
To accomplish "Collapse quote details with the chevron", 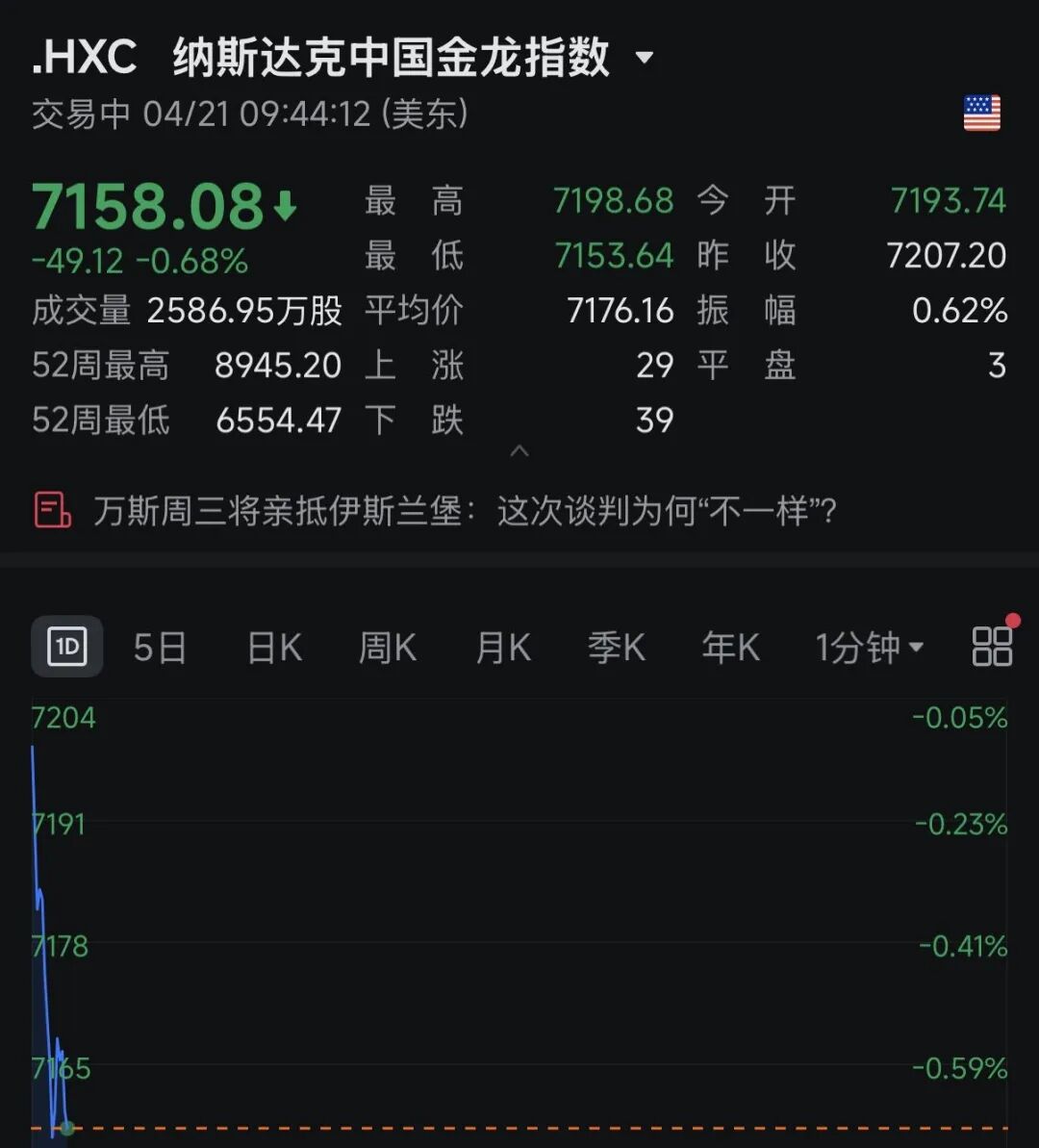I will coord(519,451).
